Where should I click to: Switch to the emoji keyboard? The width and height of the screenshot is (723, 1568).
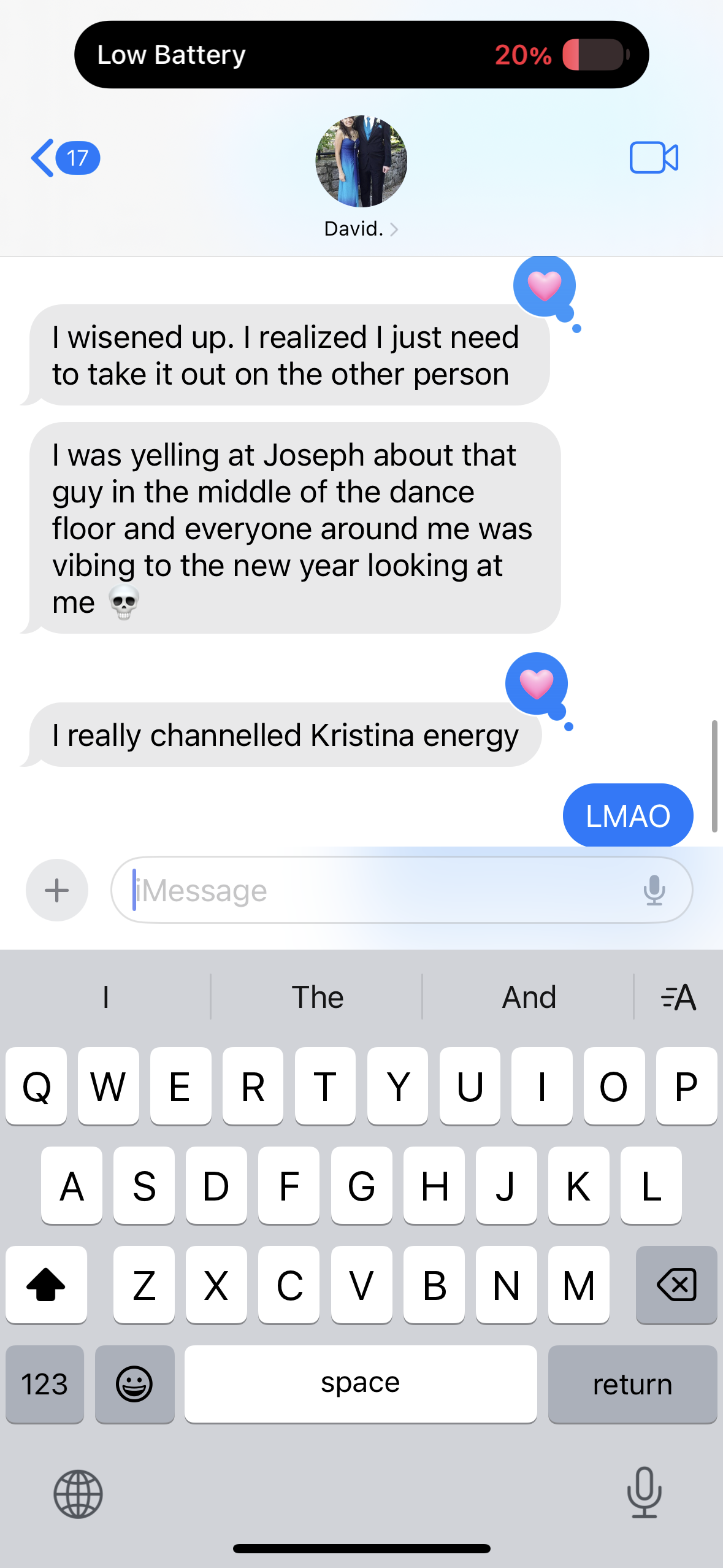134,1384
